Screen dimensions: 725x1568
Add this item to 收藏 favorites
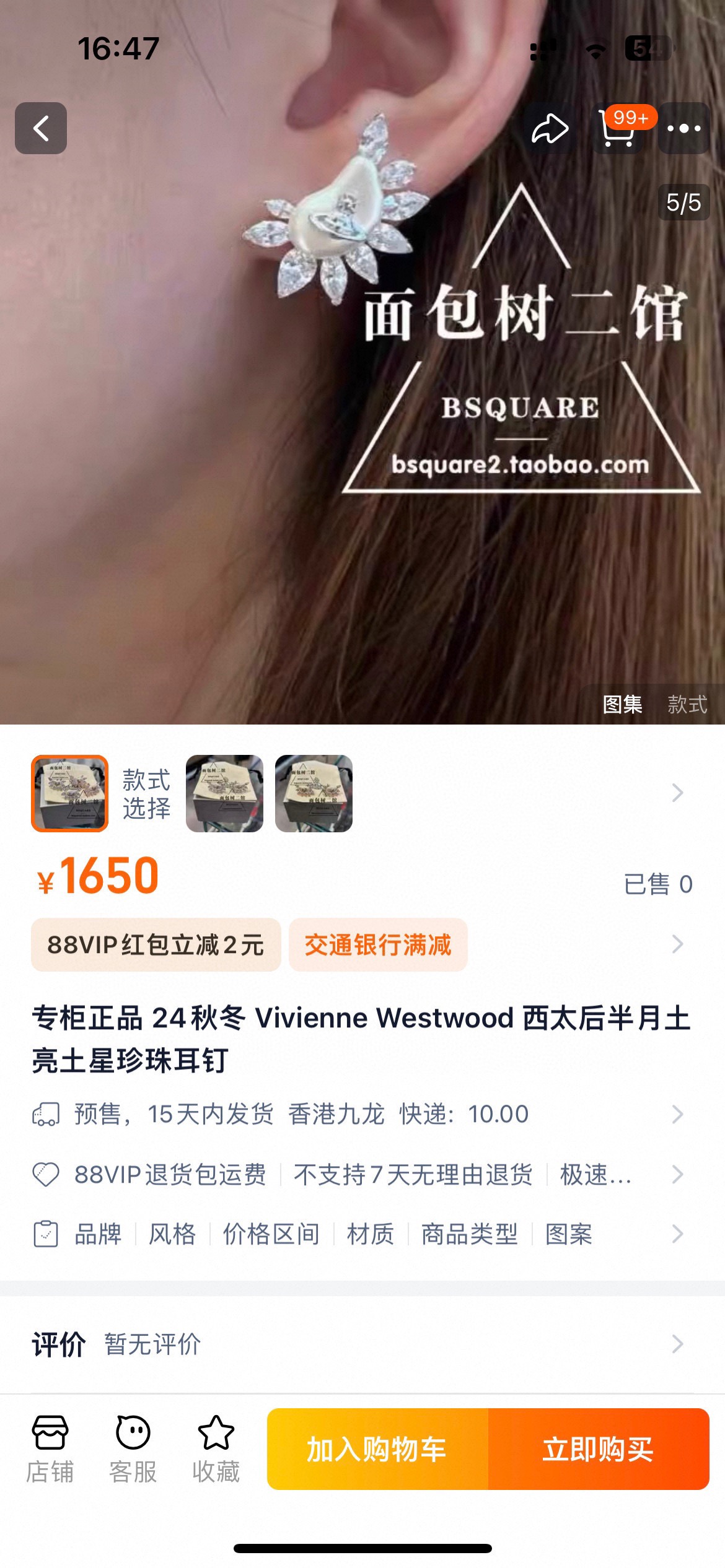click(216, 1449)
